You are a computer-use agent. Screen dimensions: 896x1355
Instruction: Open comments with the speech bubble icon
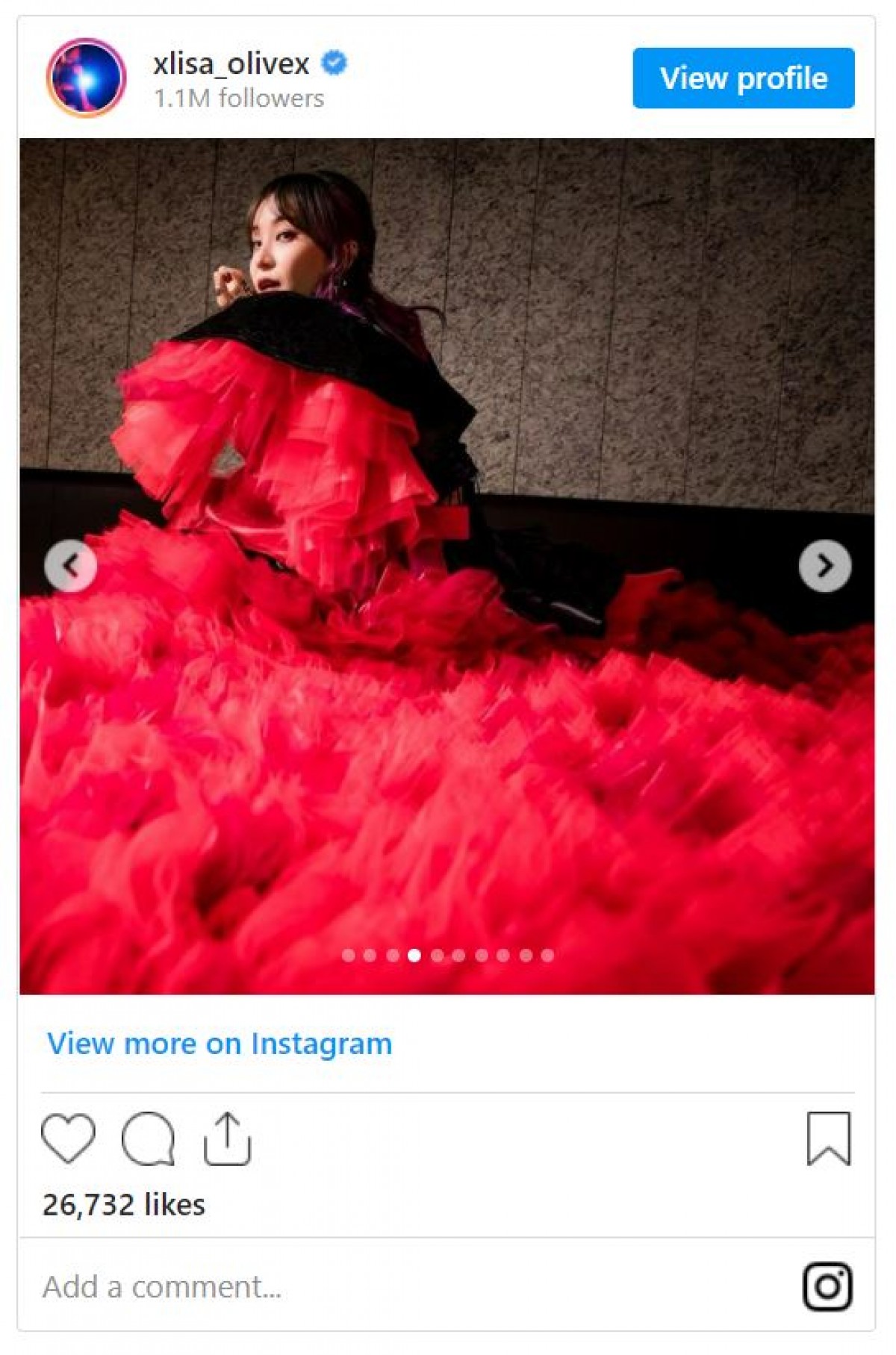pos(148,1138)
